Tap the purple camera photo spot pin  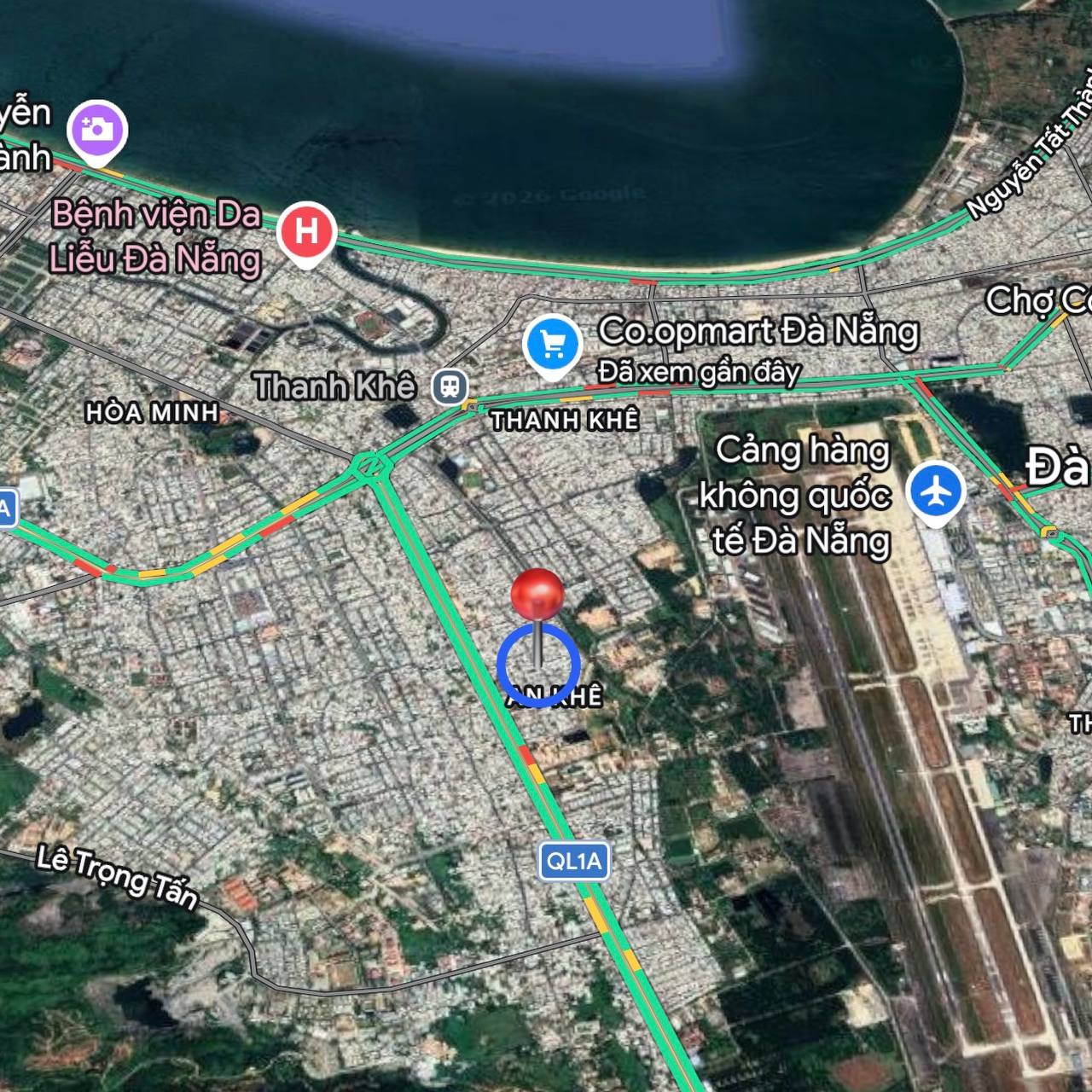pyautogui.click(x=98, y=130)
